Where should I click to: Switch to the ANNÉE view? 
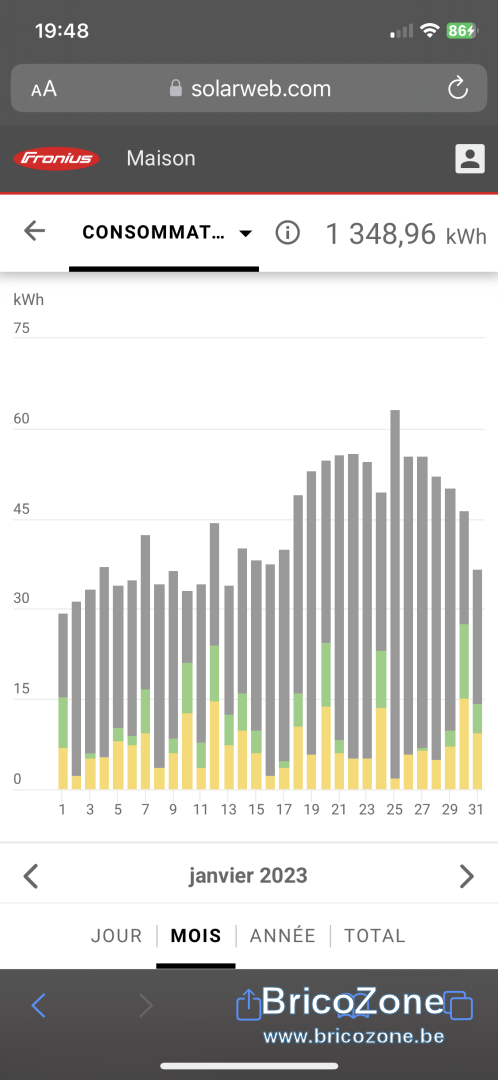(x=282, y=935)
